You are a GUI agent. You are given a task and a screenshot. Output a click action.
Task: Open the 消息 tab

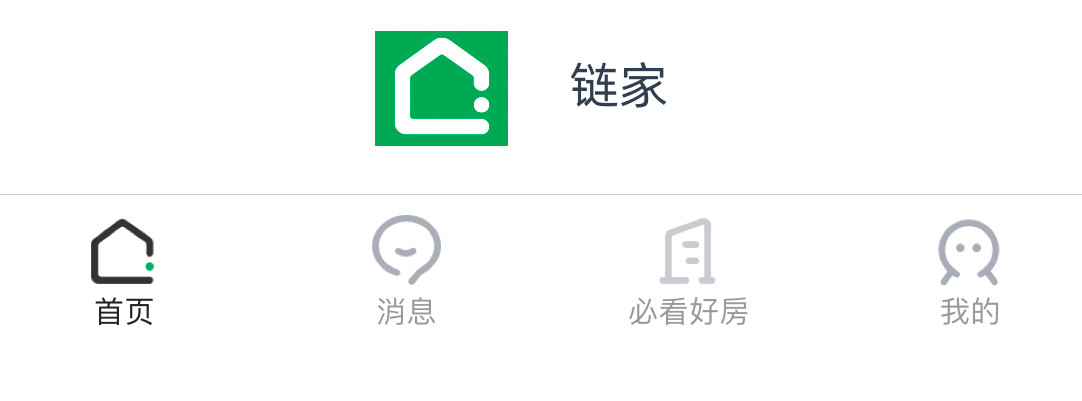(x=406, y=272)
